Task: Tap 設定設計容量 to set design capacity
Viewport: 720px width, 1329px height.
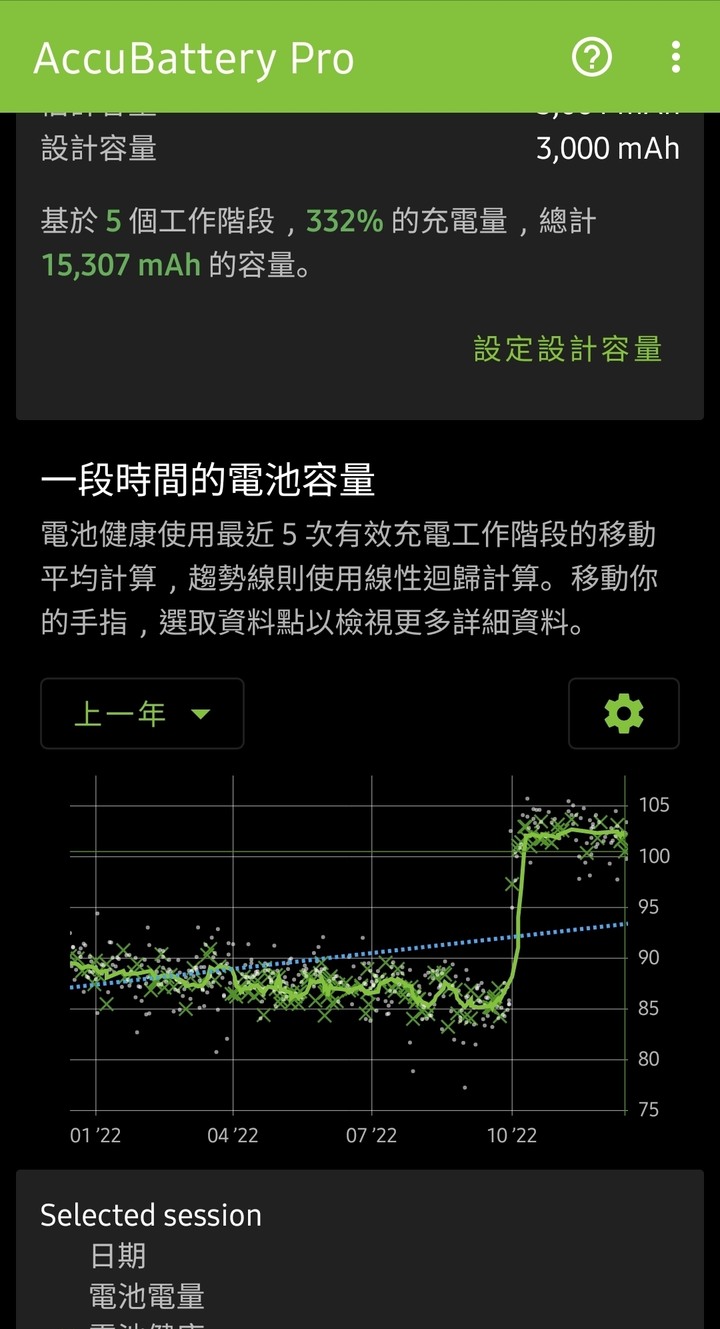Action: [568, 349]
